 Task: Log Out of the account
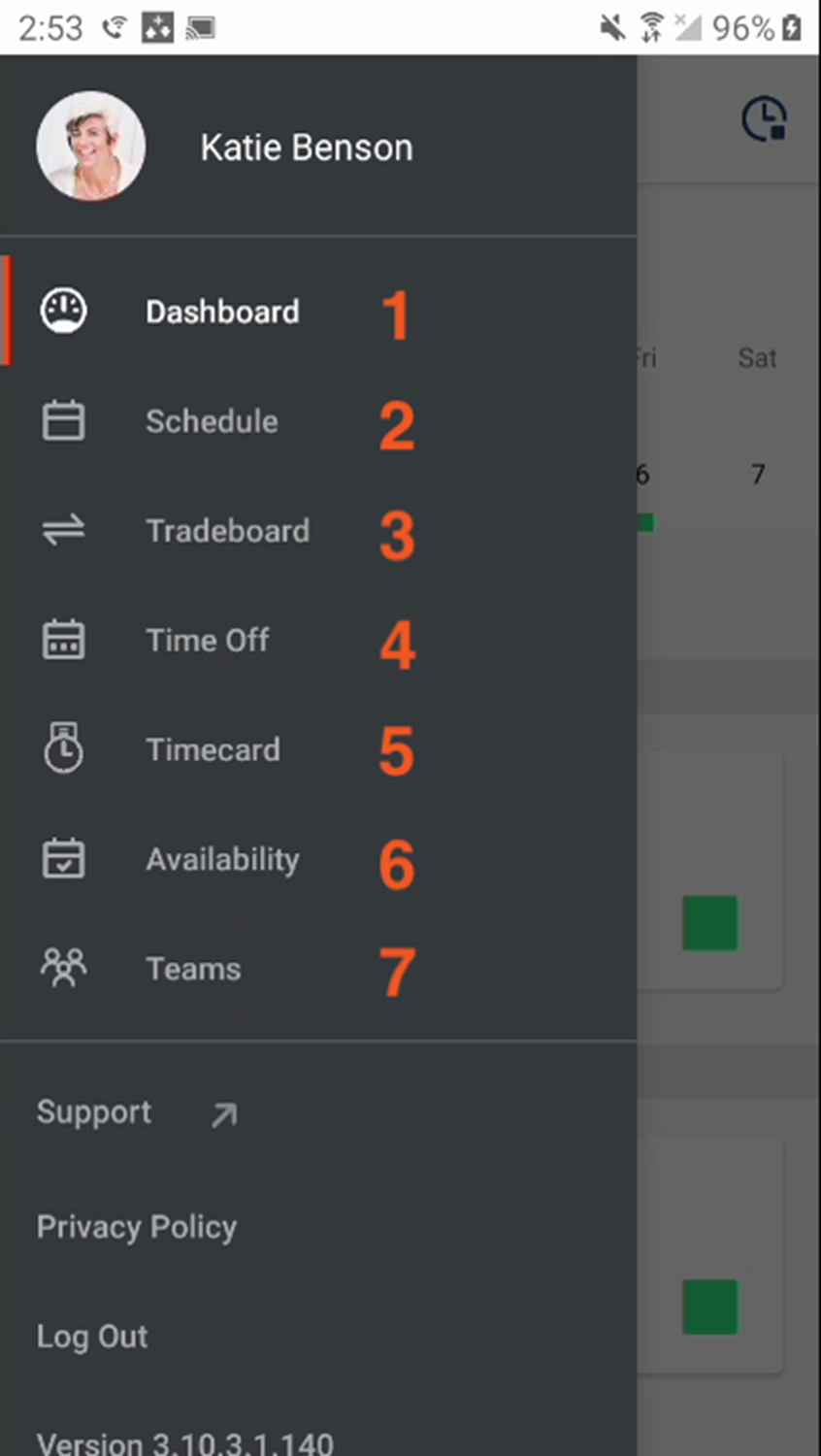[92, 1337]
